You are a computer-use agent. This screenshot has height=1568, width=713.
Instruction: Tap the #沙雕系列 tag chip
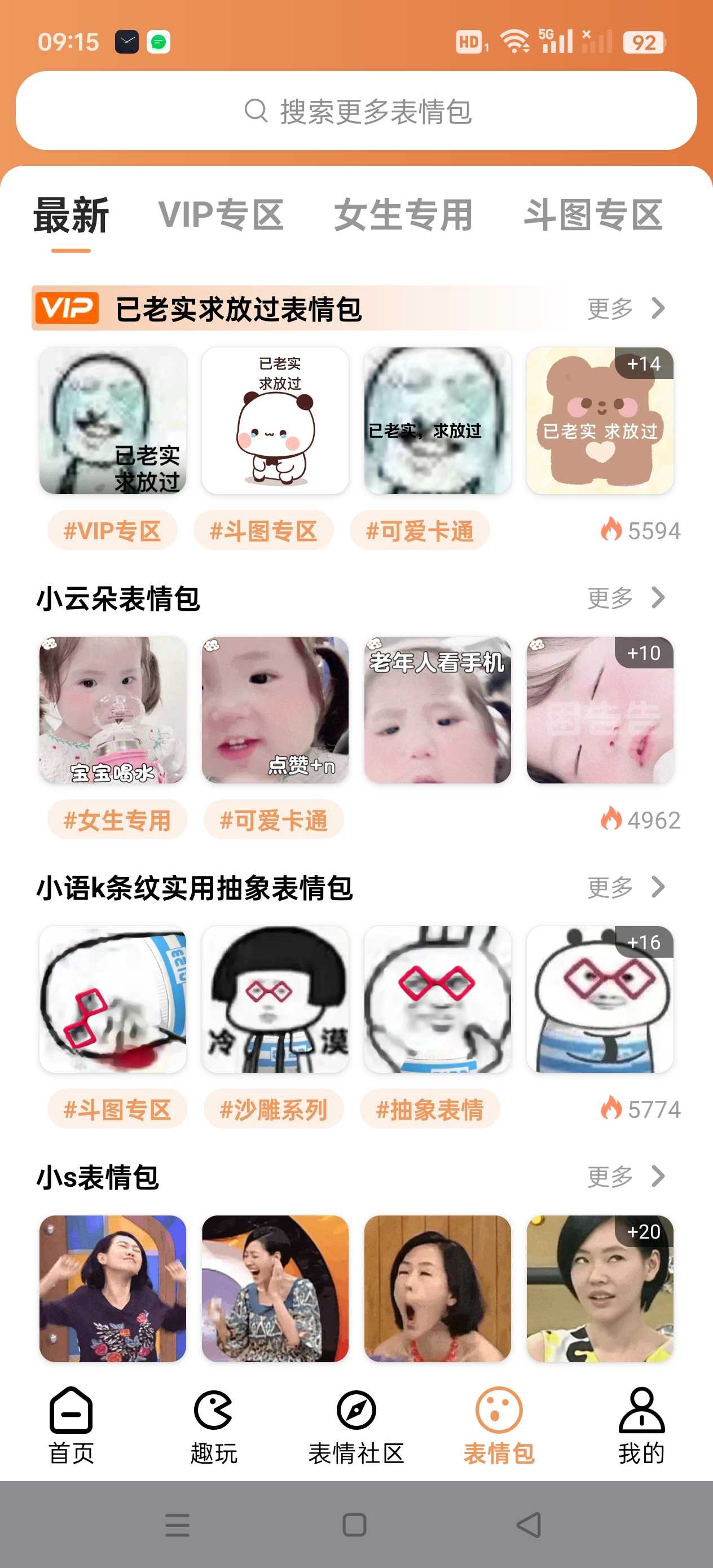[274, 1109]
